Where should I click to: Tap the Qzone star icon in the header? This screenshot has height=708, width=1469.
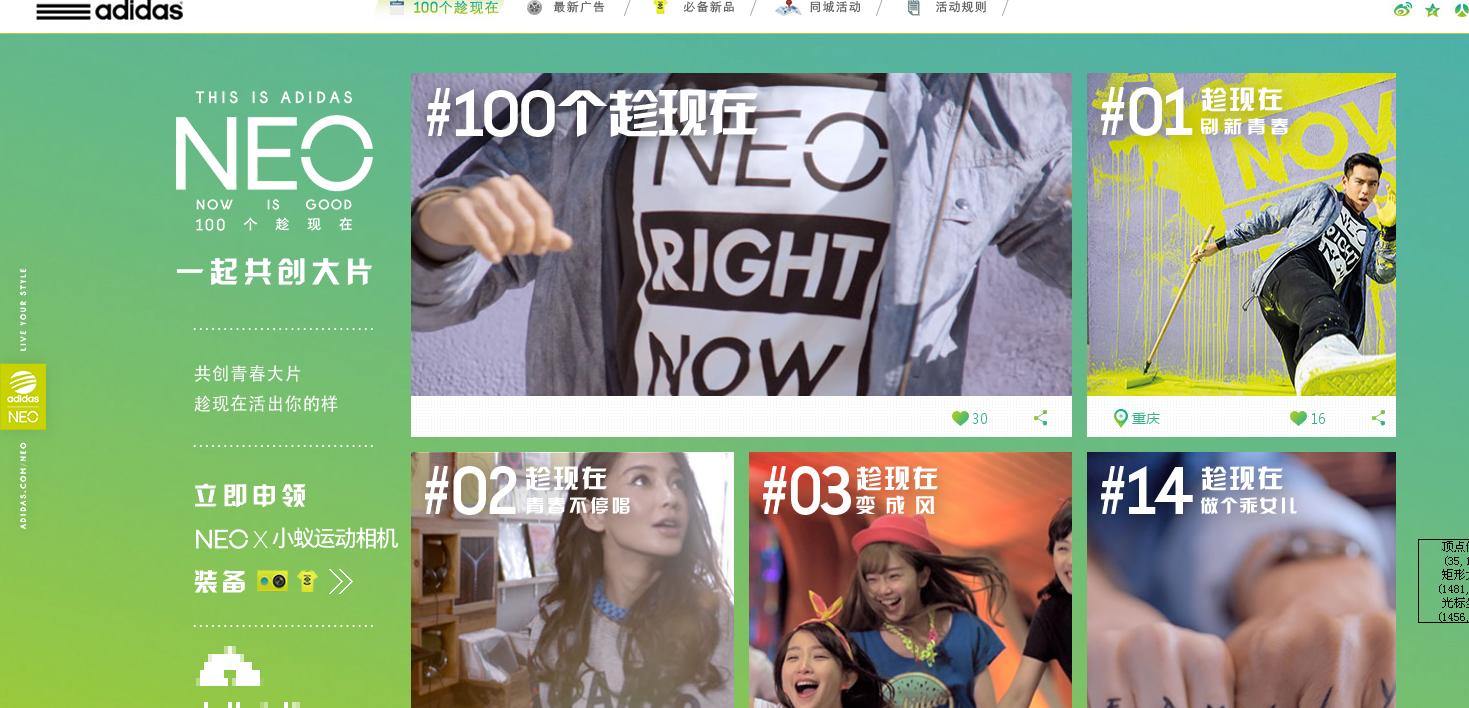tap(1432, 10)
